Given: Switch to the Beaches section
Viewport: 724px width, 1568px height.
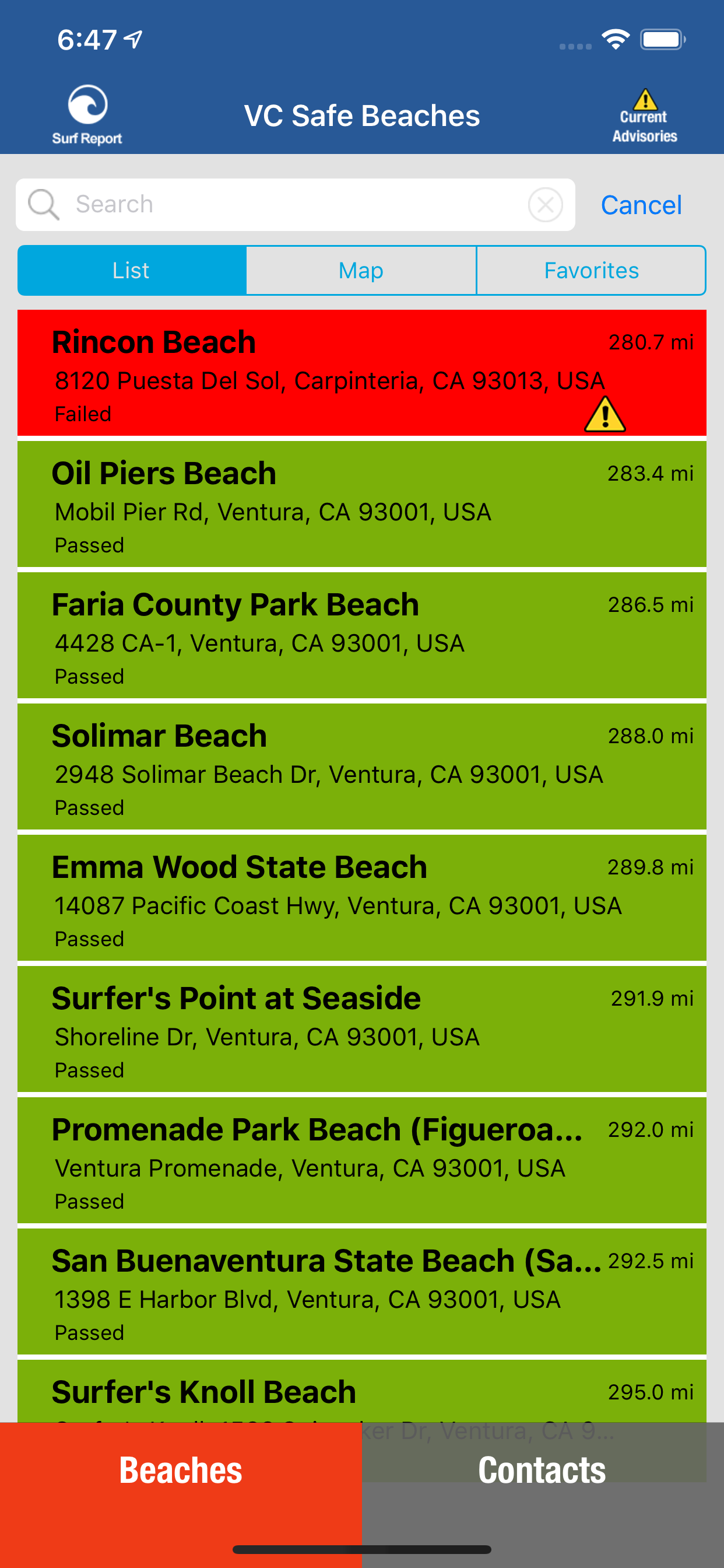Looking at the screenshot, I should pyautogui.click(x=180, y=1469).
